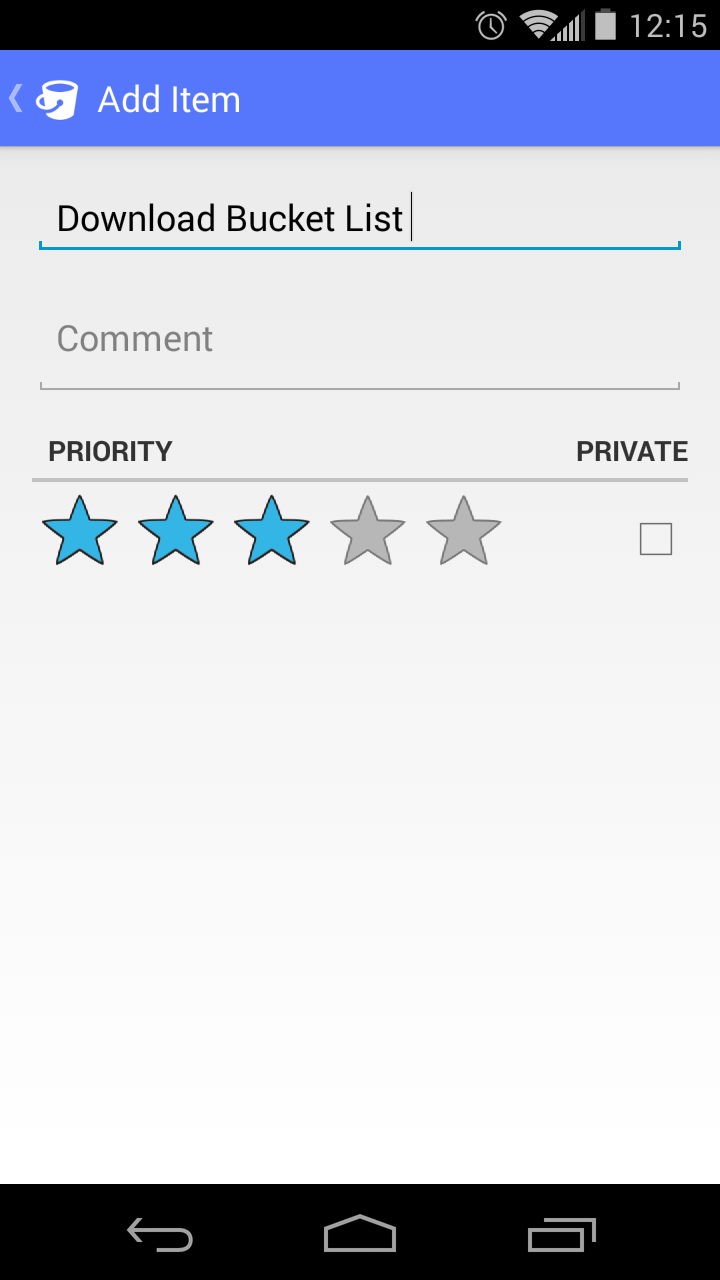The image size is (720, 1280).
Task: Tap the system back button
Action: coord(160,1234)
